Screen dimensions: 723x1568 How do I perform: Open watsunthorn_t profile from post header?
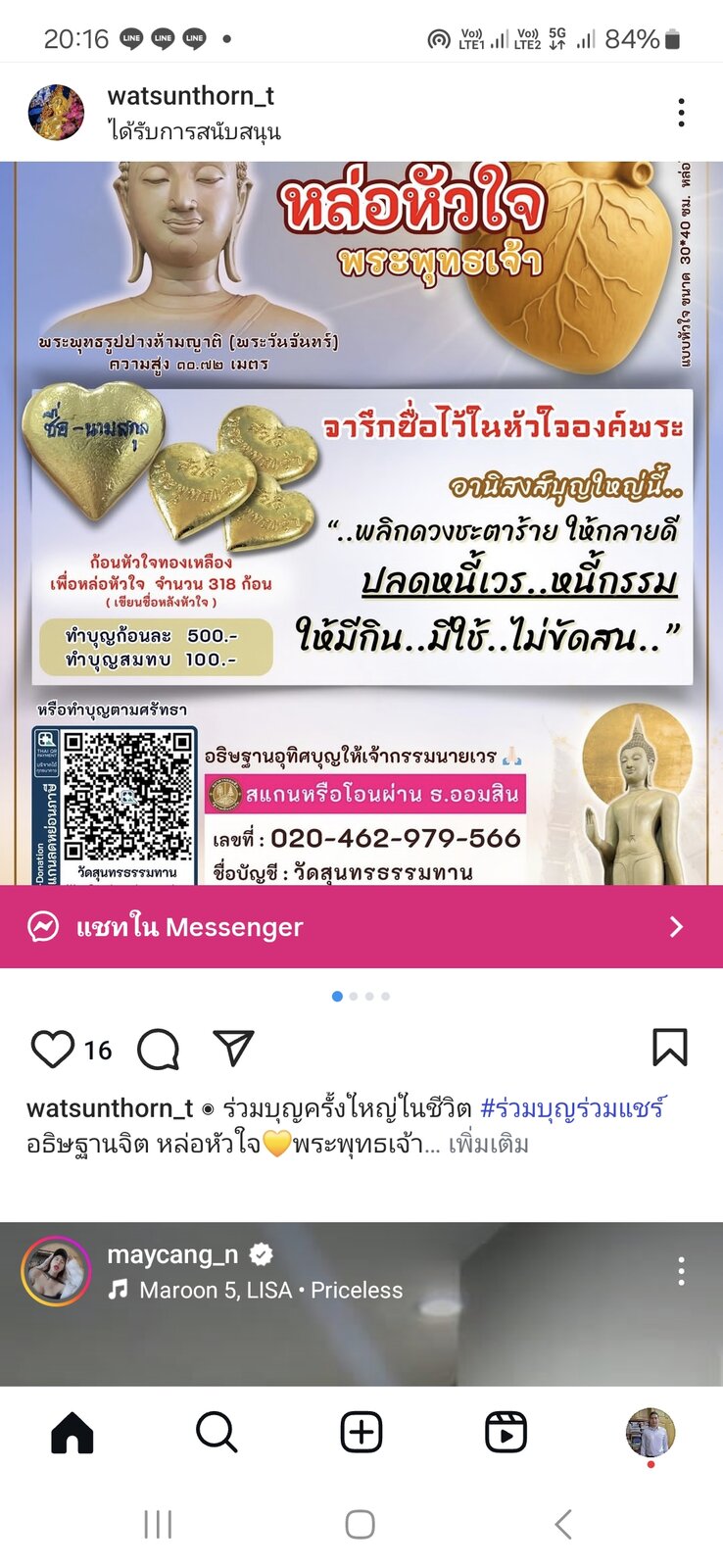[190, 96]
